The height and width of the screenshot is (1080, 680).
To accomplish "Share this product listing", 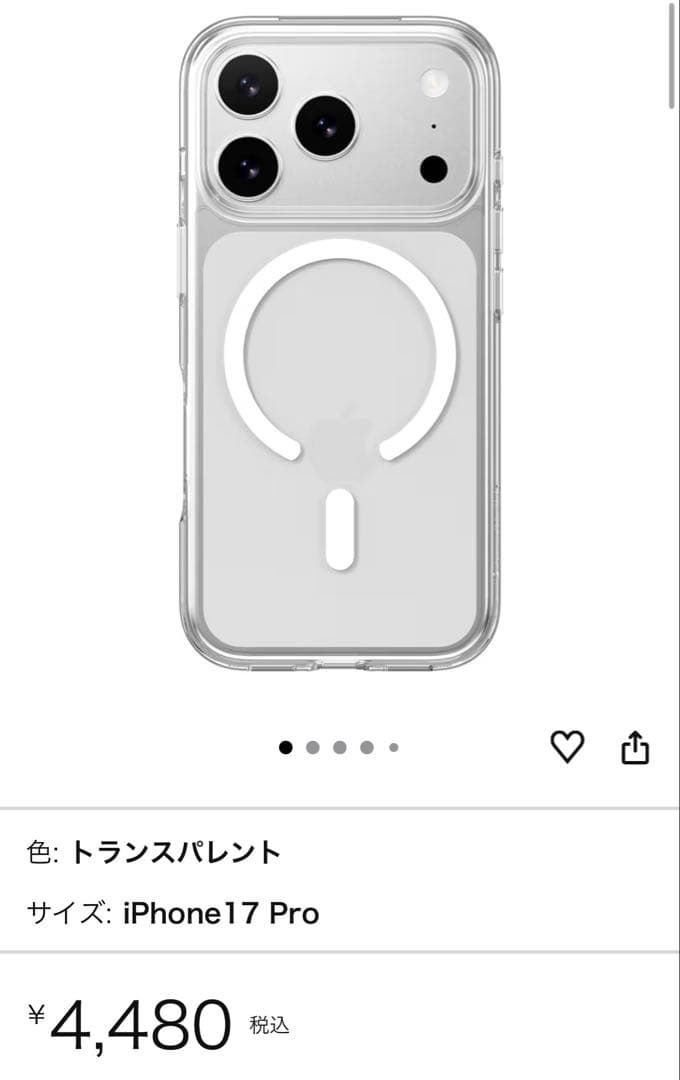I will pos(635,747).
